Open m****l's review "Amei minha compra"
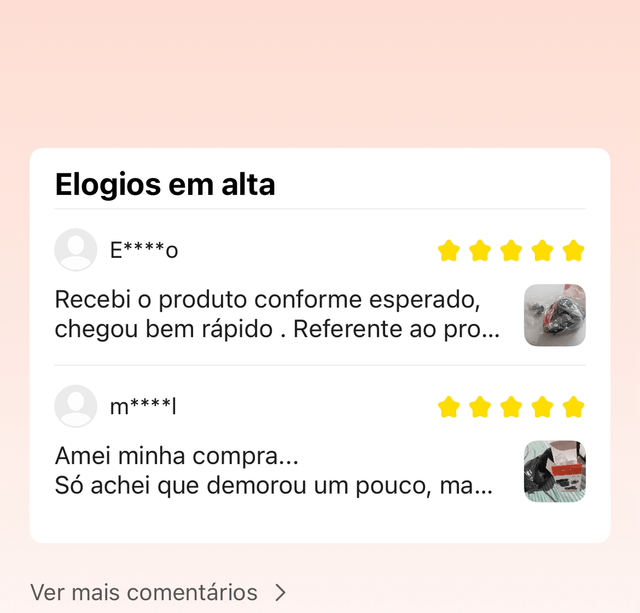Viewport: 640px width, 613px height. click(273, 471)
